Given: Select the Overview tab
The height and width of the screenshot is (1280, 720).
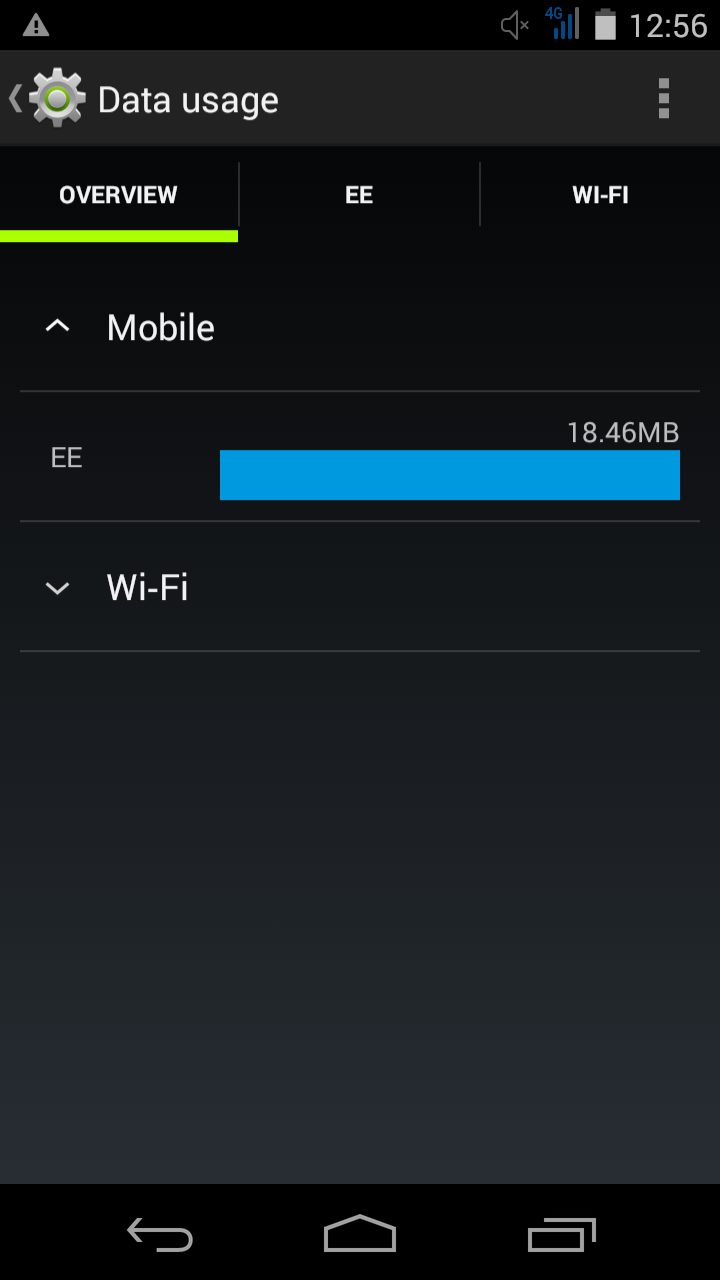Looking at the screenshot, I should click(x=118, y=195).
